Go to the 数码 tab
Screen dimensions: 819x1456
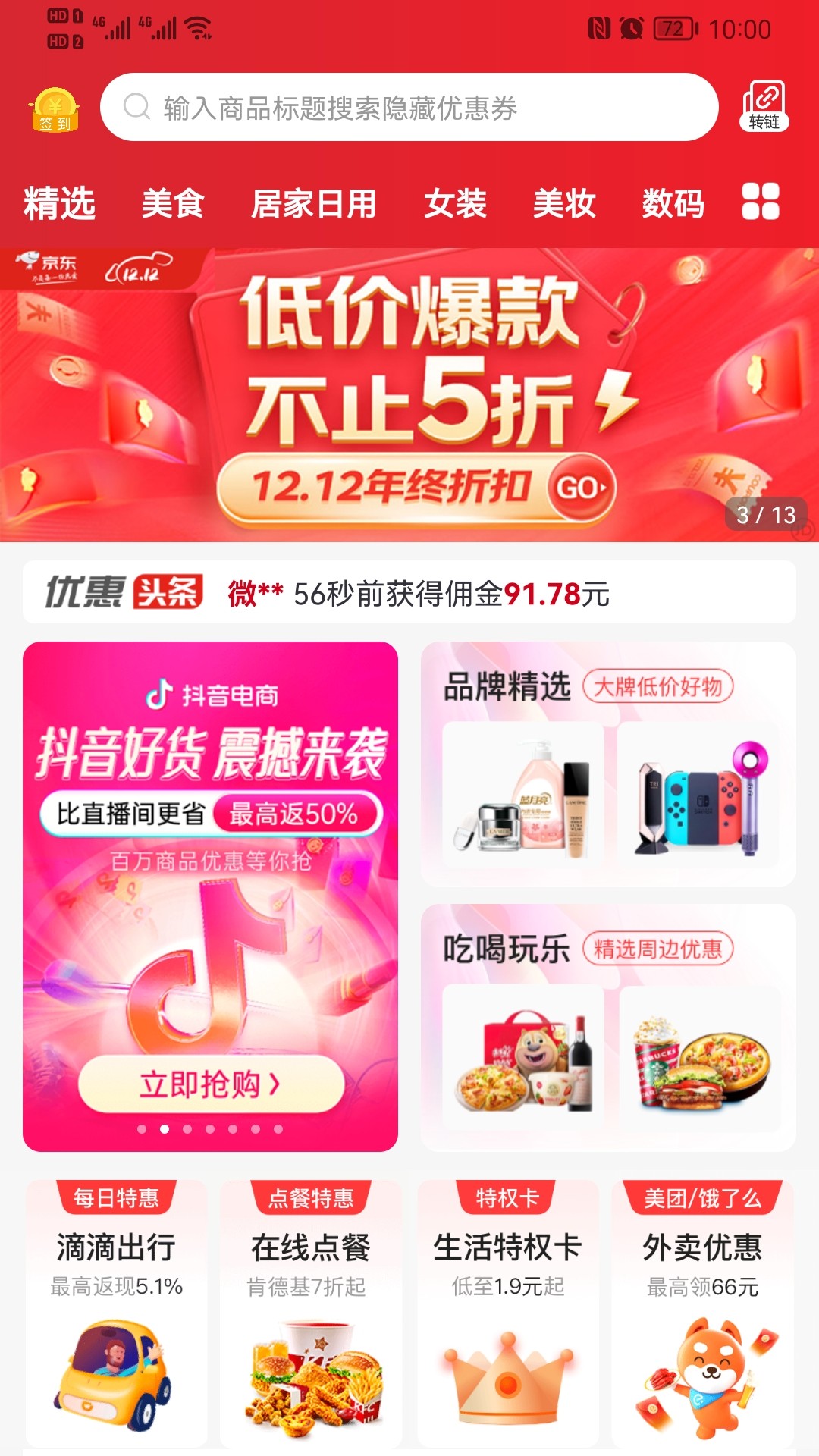[x=673, y=204]
